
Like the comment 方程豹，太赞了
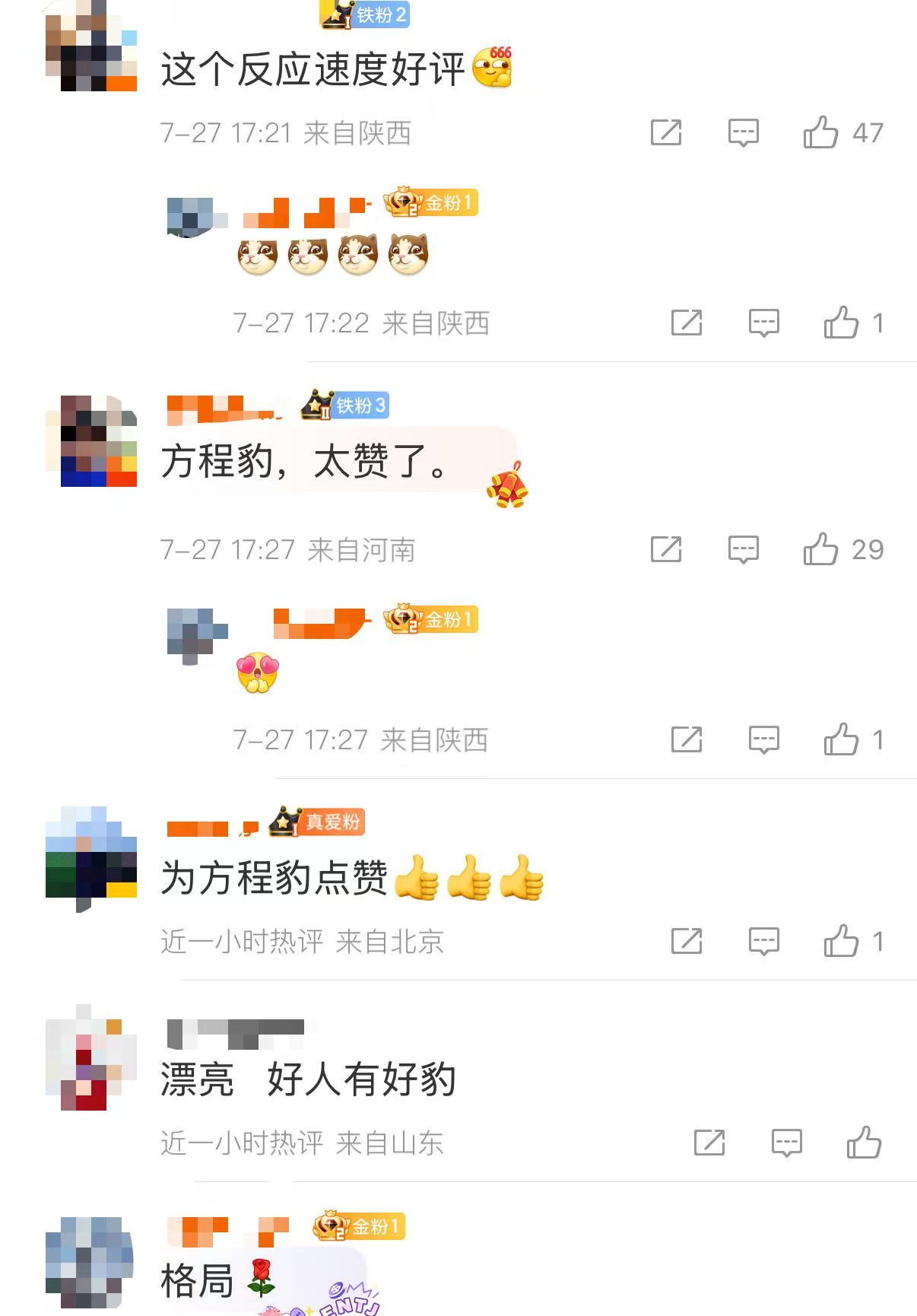[x=821, y=548]
